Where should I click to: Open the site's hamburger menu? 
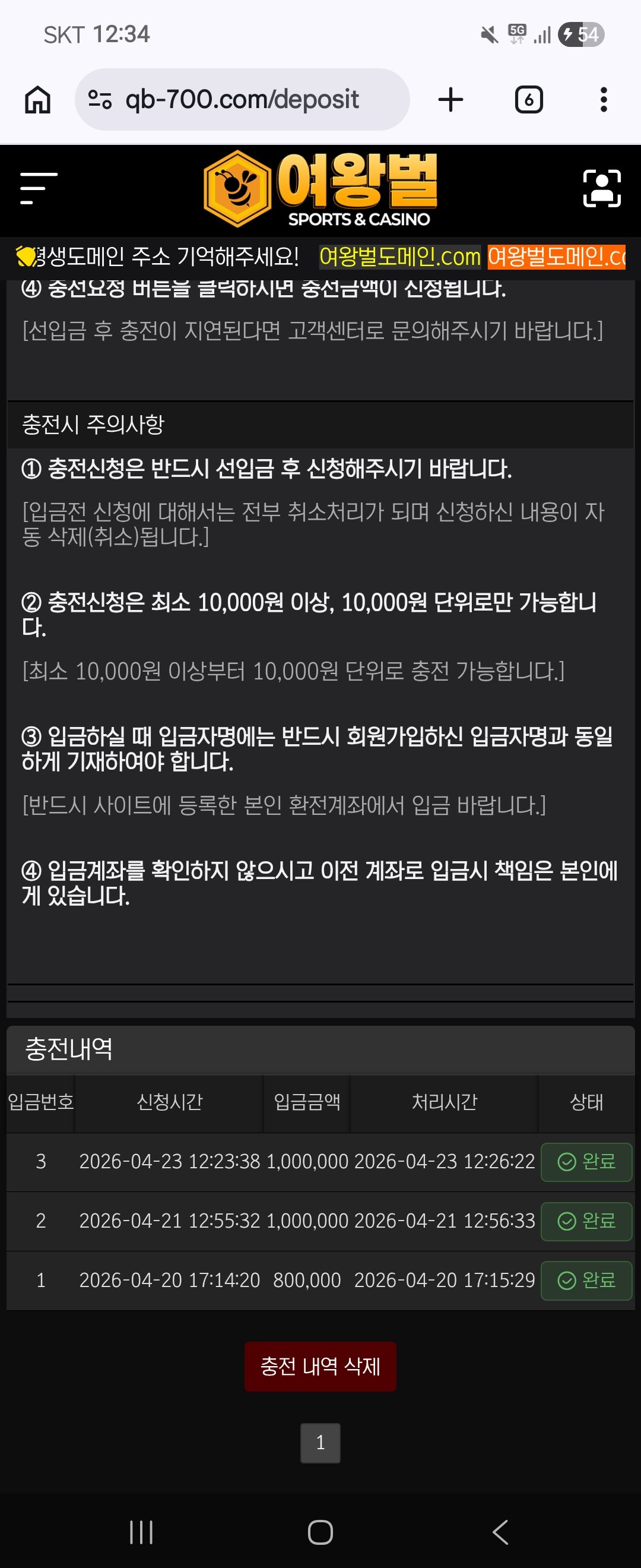point(39,188)
